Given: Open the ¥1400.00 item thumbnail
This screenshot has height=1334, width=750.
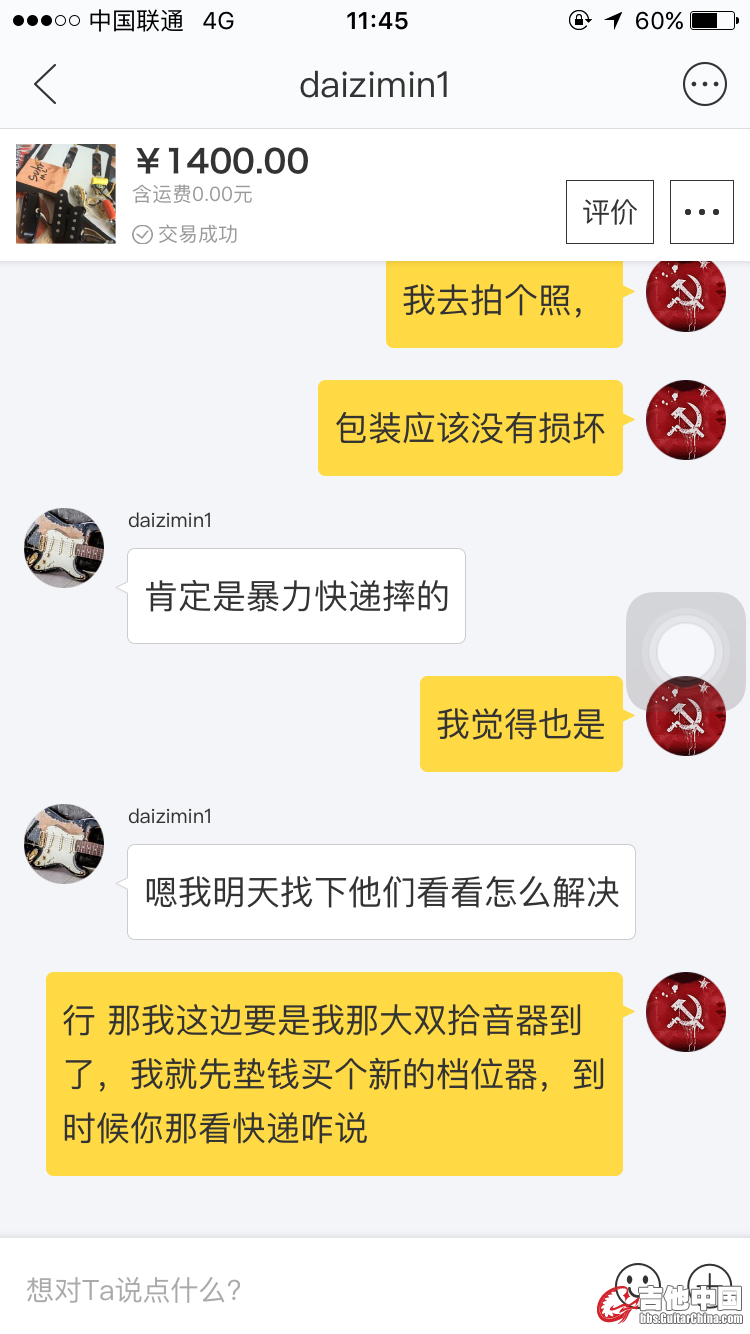Looking at the screenshot, I should 66,194.
